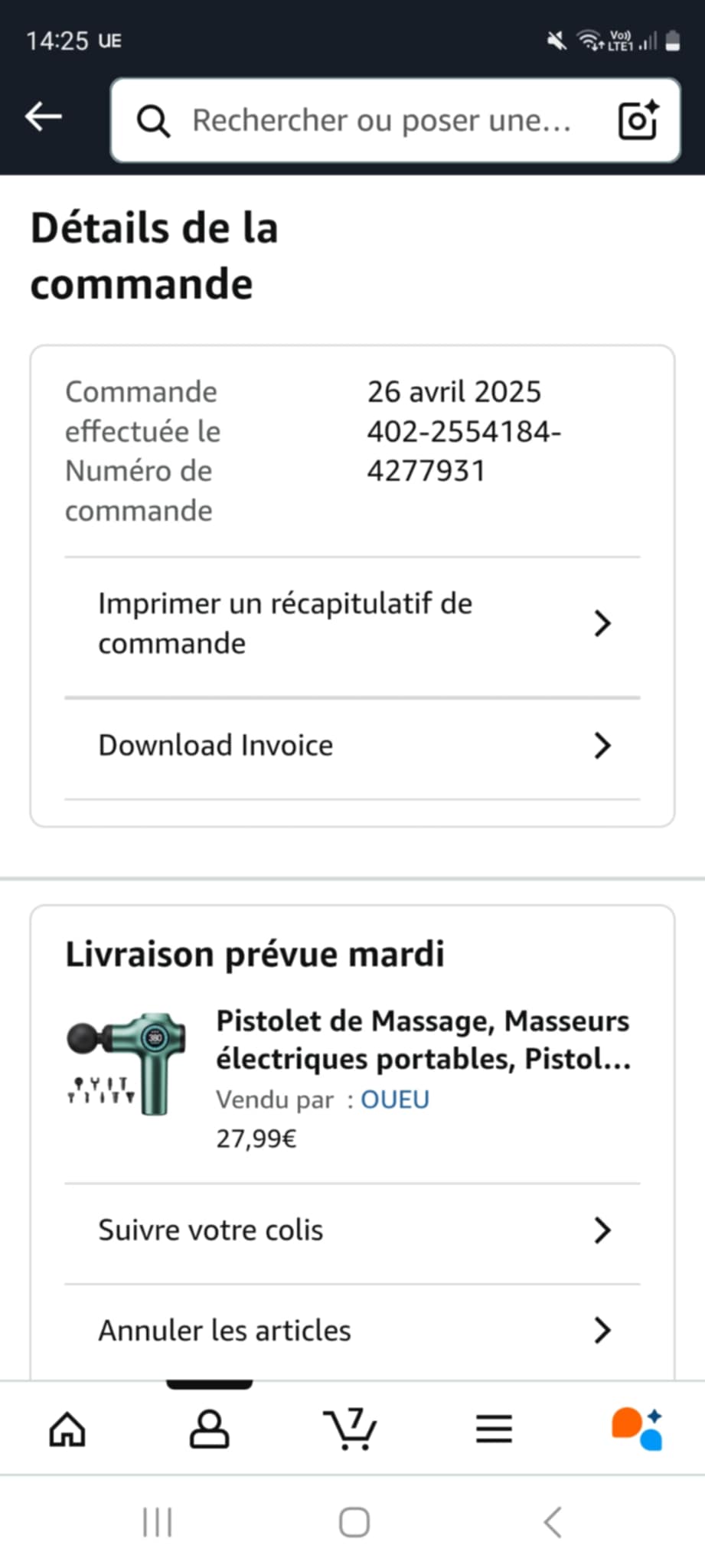Launch camera lens search
The height and width of the screenshot is (1568, 705).
click(638, 120)
